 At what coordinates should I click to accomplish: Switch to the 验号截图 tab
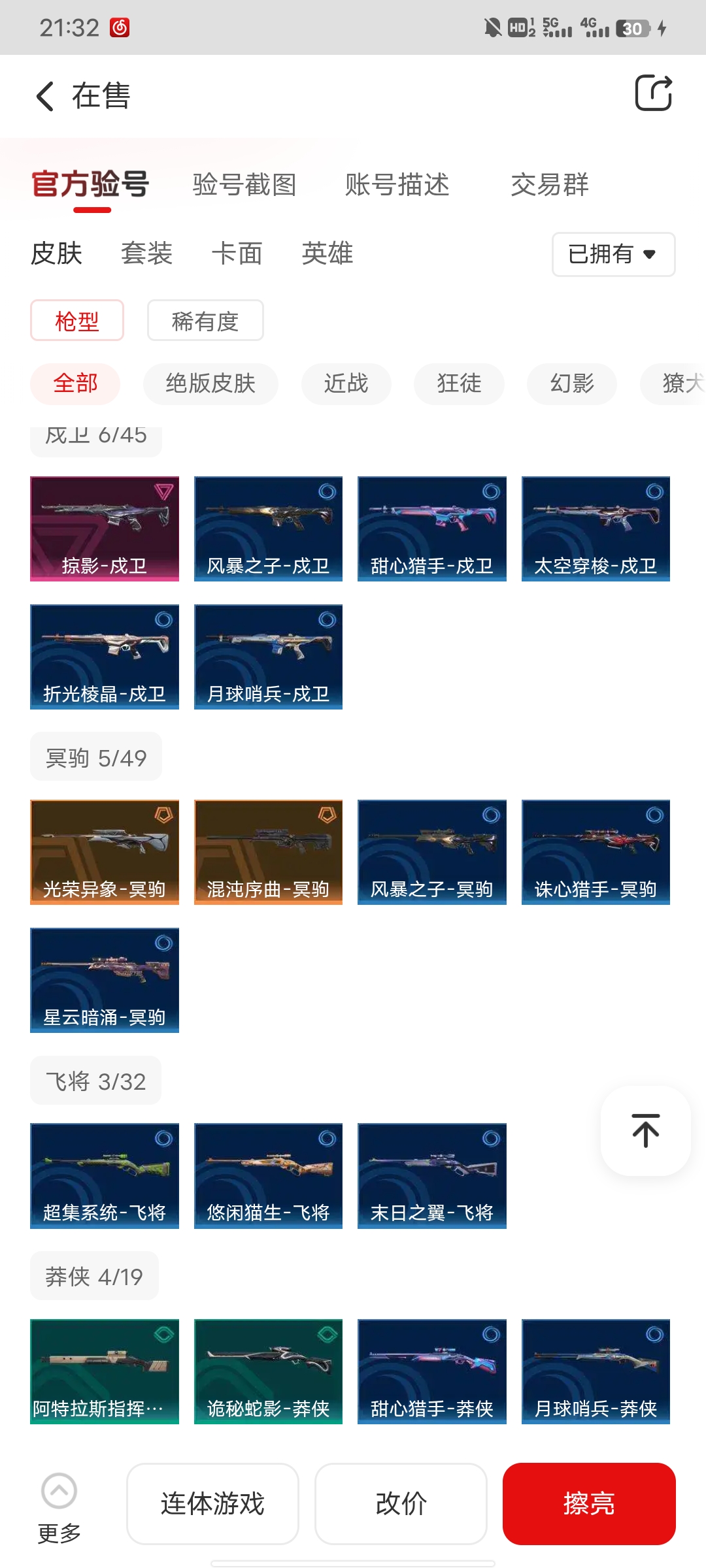[244, 184]
